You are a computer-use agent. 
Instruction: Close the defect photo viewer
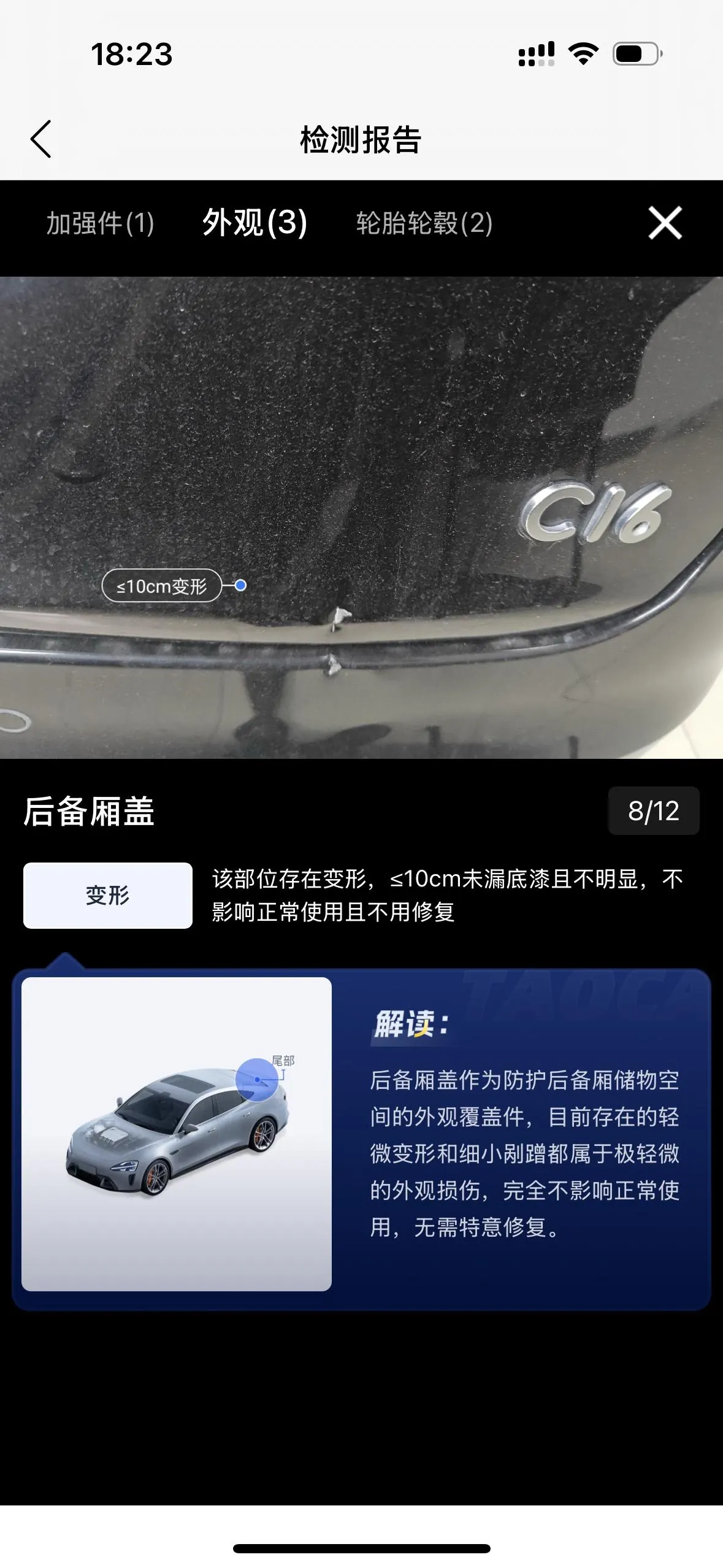coord(665,223)
